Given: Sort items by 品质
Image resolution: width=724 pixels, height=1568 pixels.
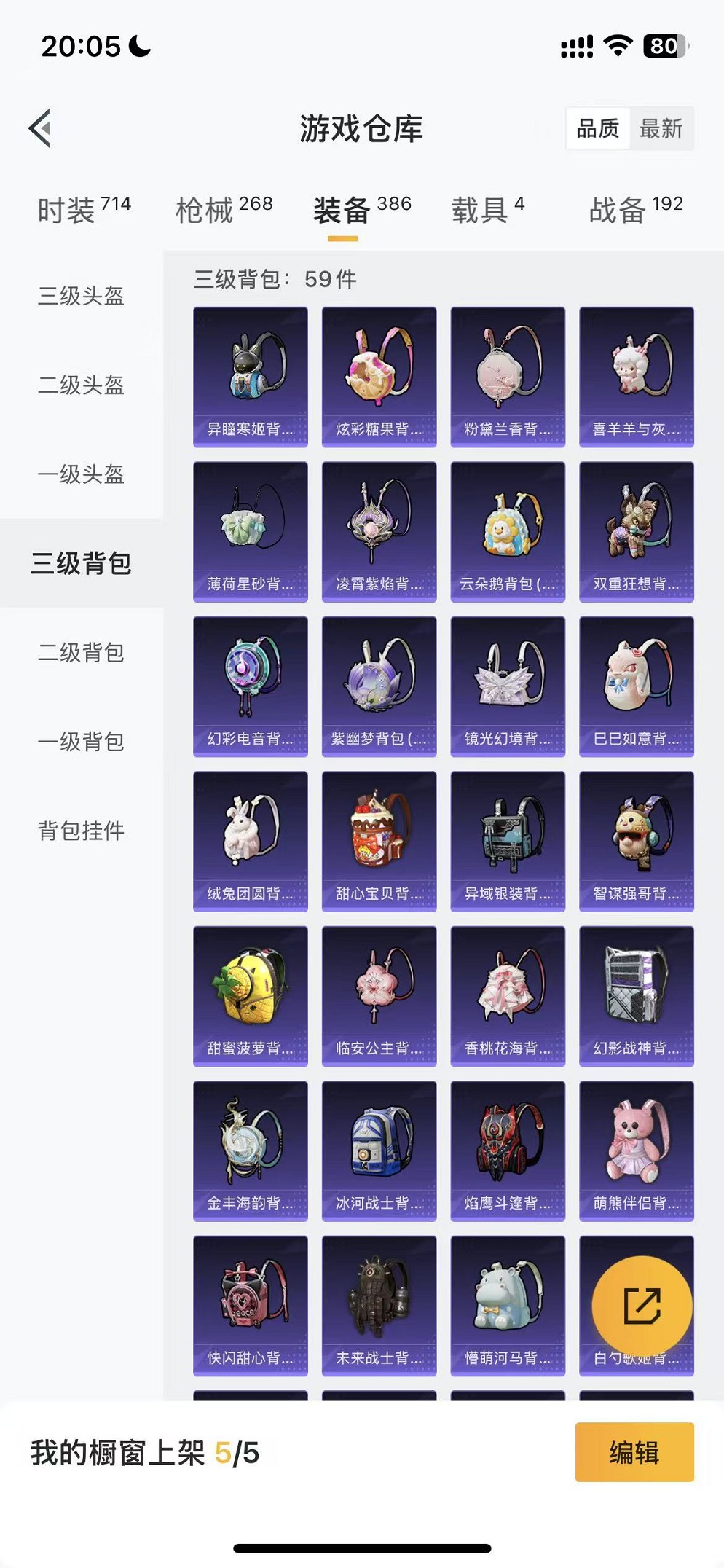Looking at the screenshot, I should [598, 129].
